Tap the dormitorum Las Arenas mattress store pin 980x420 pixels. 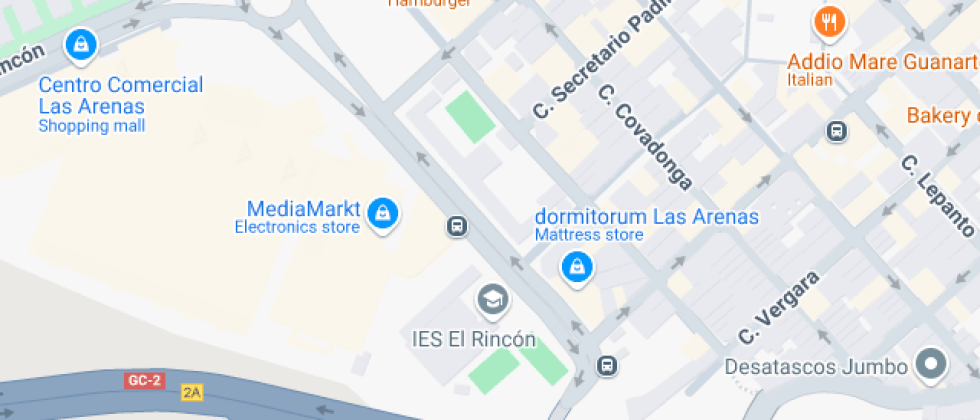point(576,267)
